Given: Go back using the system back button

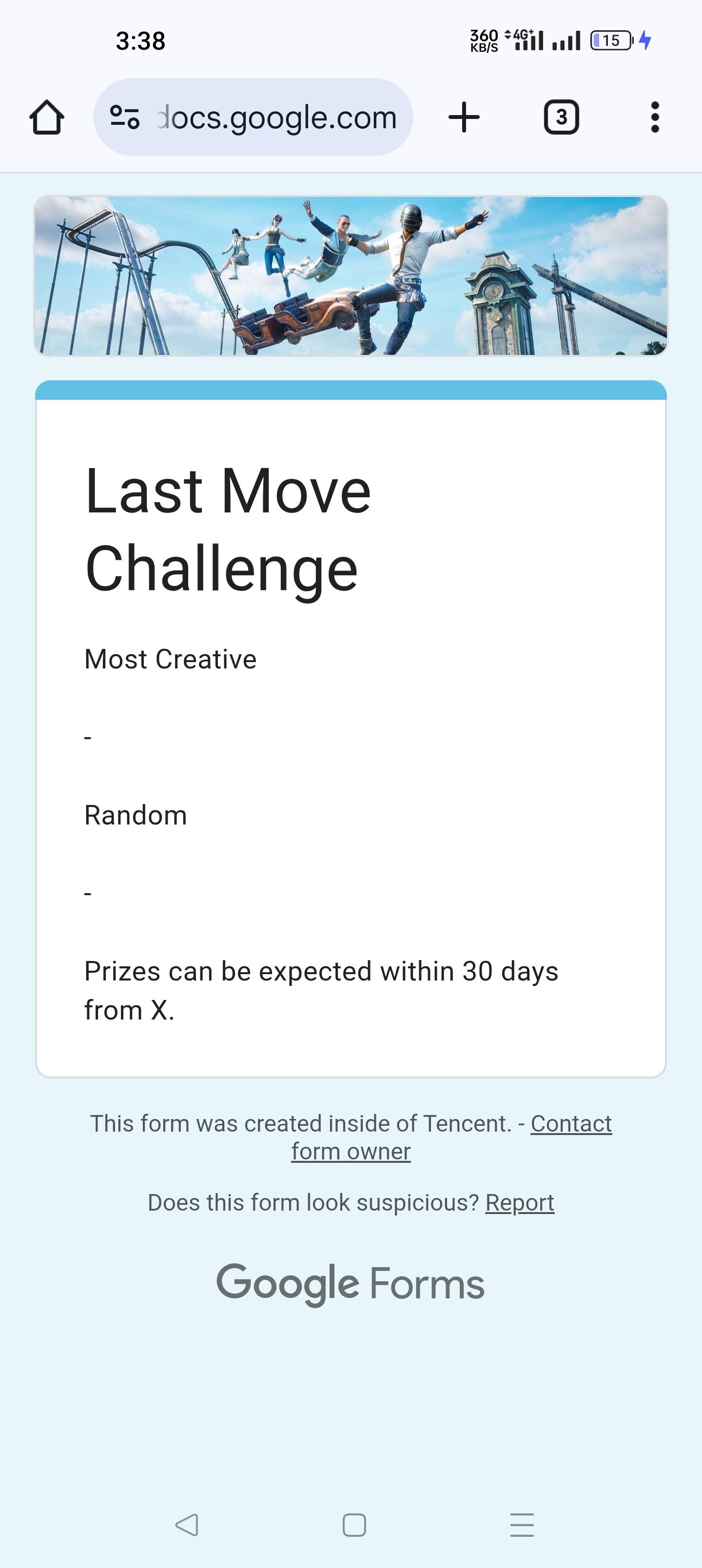Looking at the screenshot, I should pyautogui.click(x=186, y=1525).
